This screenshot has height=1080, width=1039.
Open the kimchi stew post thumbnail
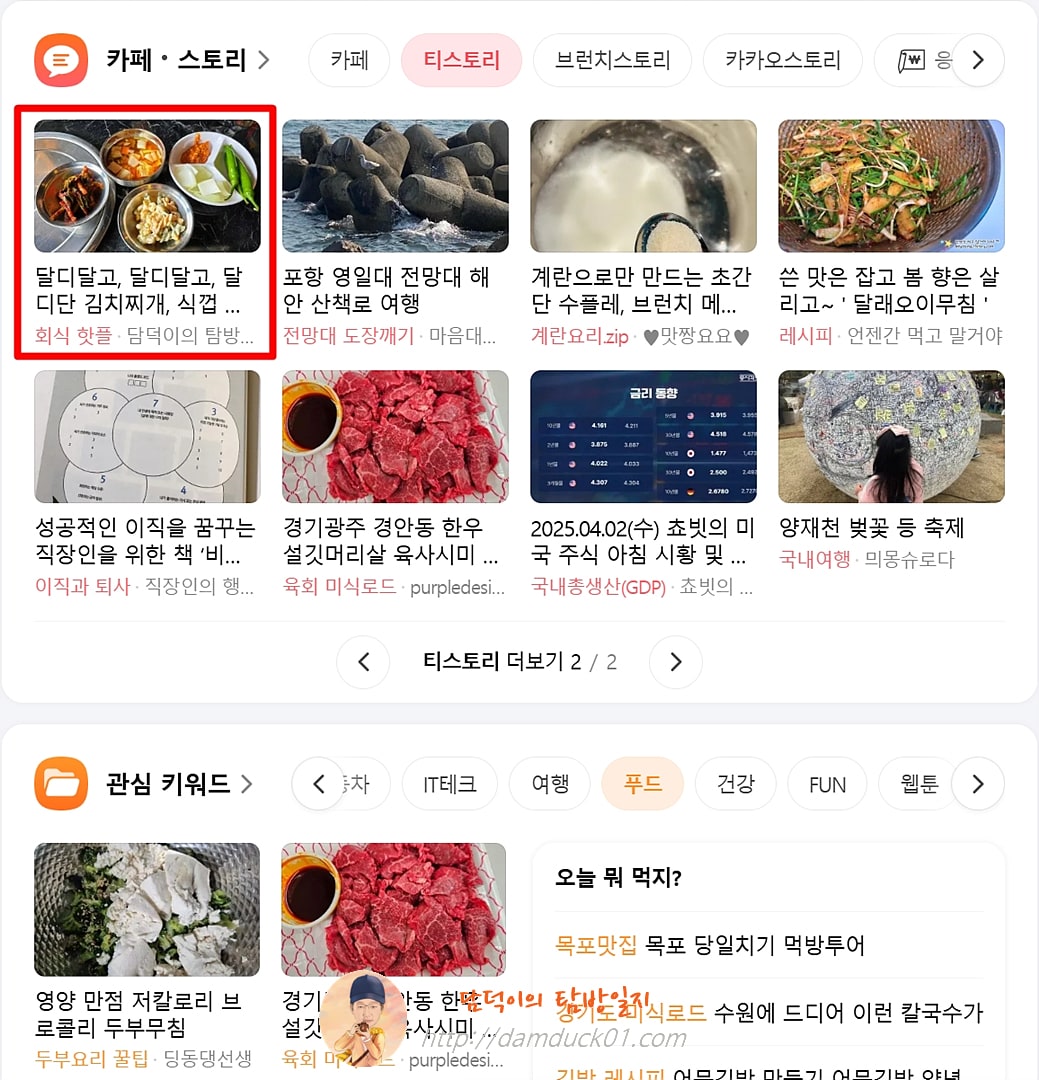tap(146, 185)
